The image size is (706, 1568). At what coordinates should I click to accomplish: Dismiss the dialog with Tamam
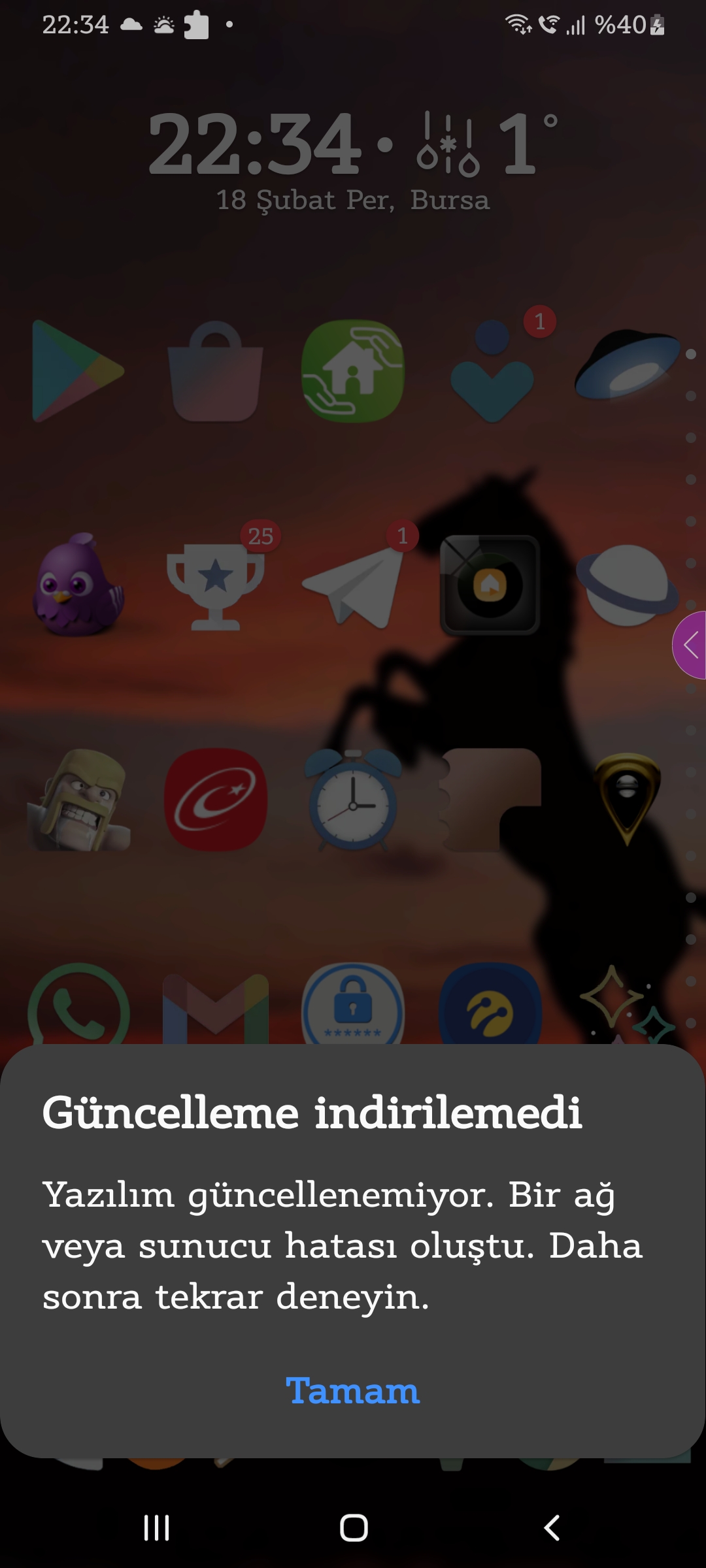coord(352,1391)
